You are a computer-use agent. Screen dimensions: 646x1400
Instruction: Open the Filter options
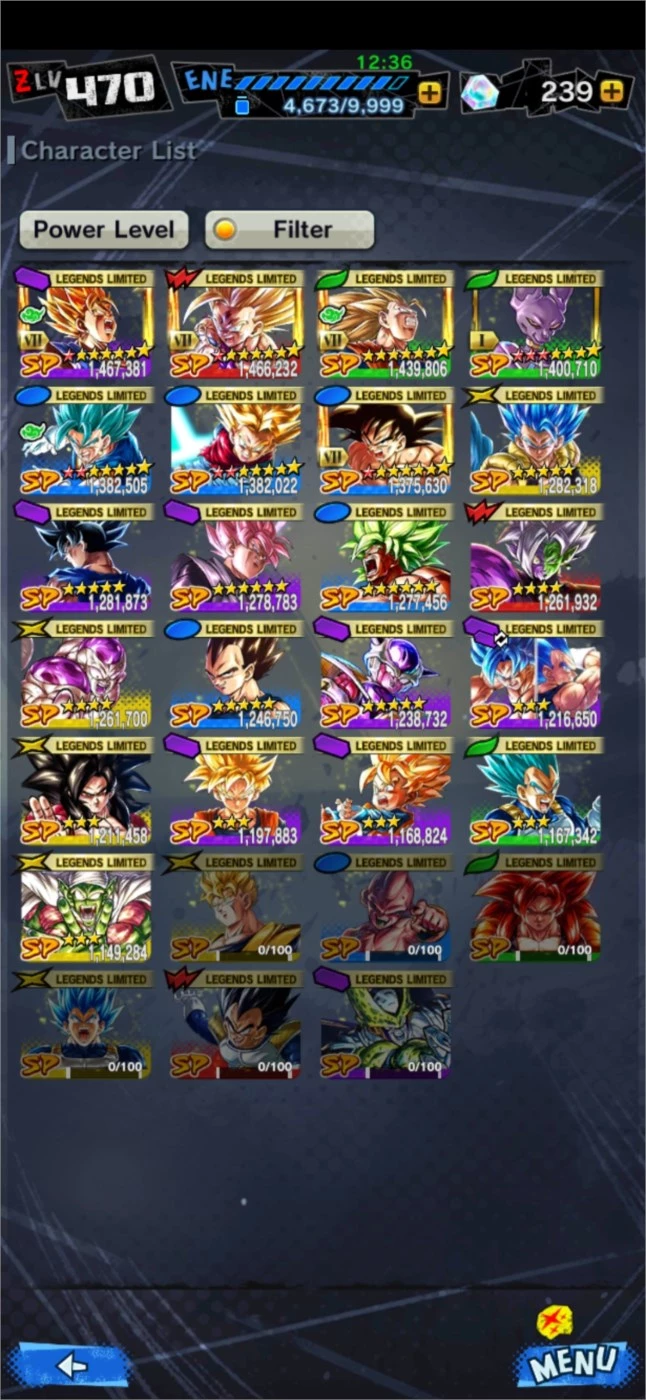(x=289, y=230)
